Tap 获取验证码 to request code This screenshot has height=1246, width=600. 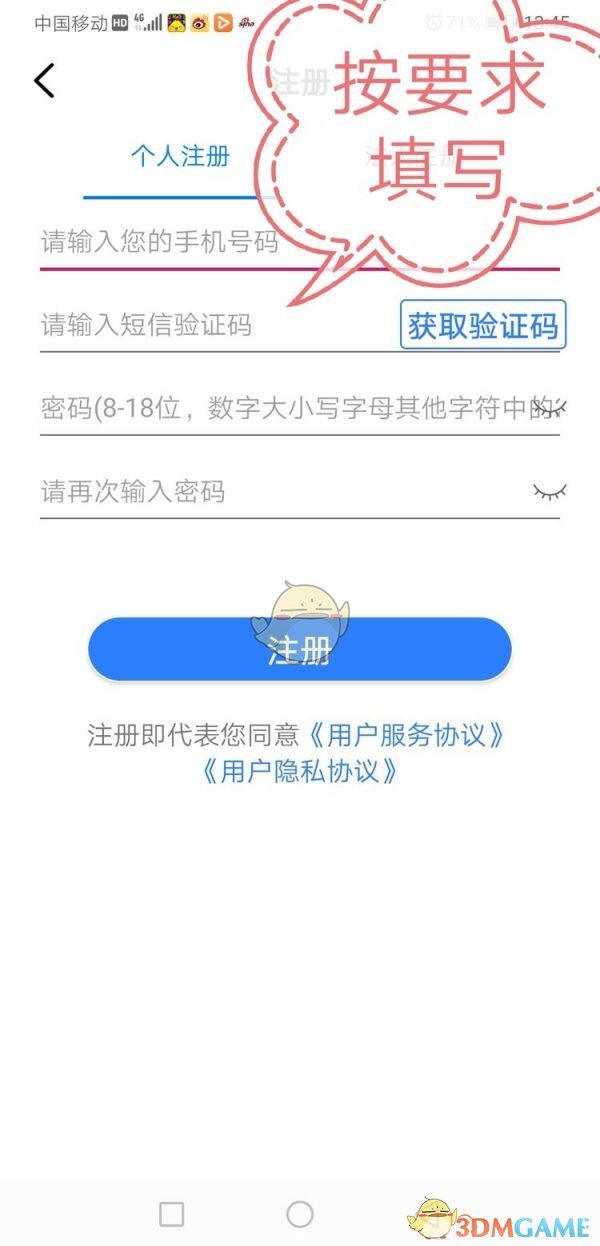(x=483, y=325)
